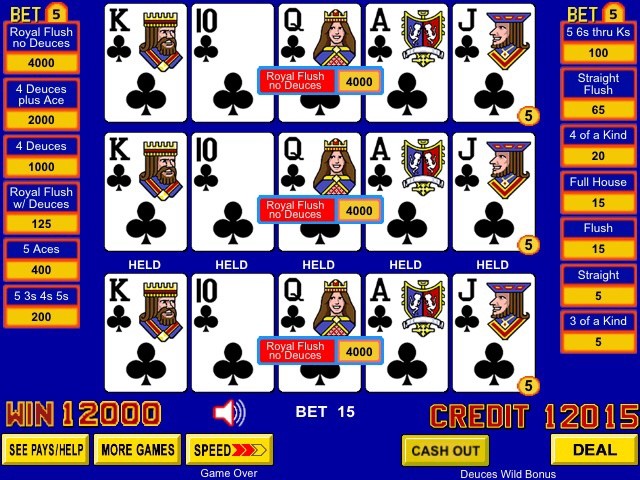
Task: Mute the game sound
Action: [x=229, y=411]
